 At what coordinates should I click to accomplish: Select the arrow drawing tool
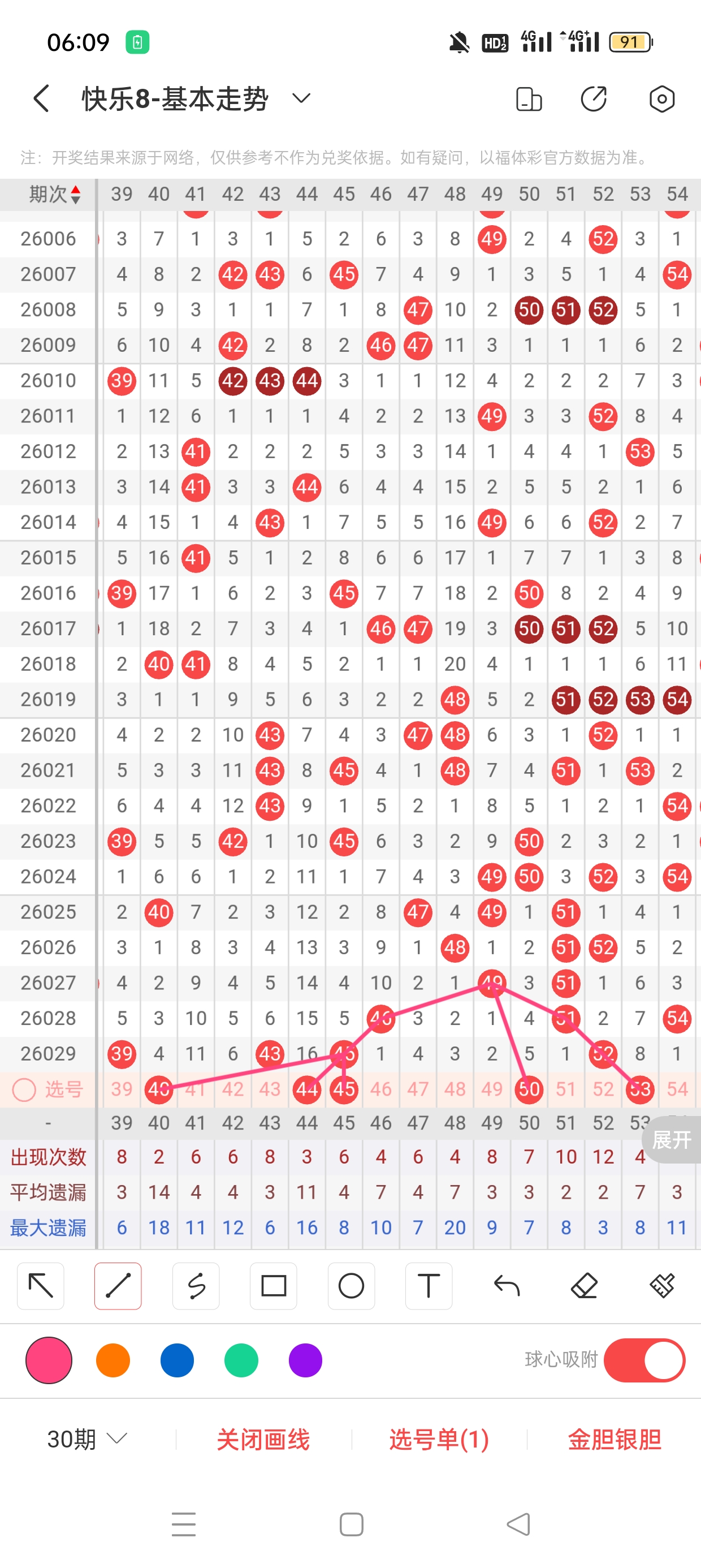coord(41,1286)
